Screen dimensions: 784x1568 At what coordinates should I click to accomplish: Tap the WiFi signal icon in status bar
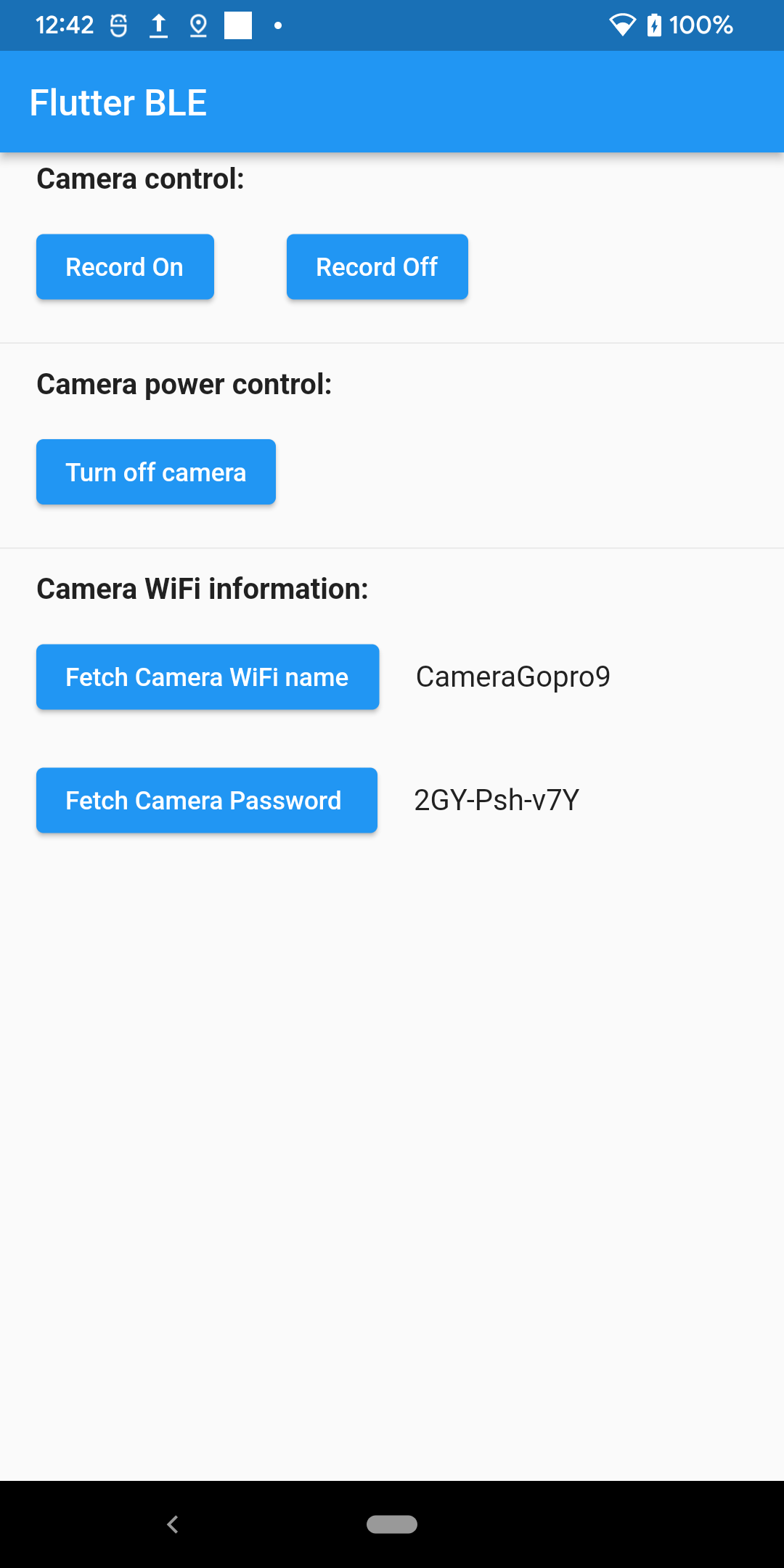pos(621,25)
